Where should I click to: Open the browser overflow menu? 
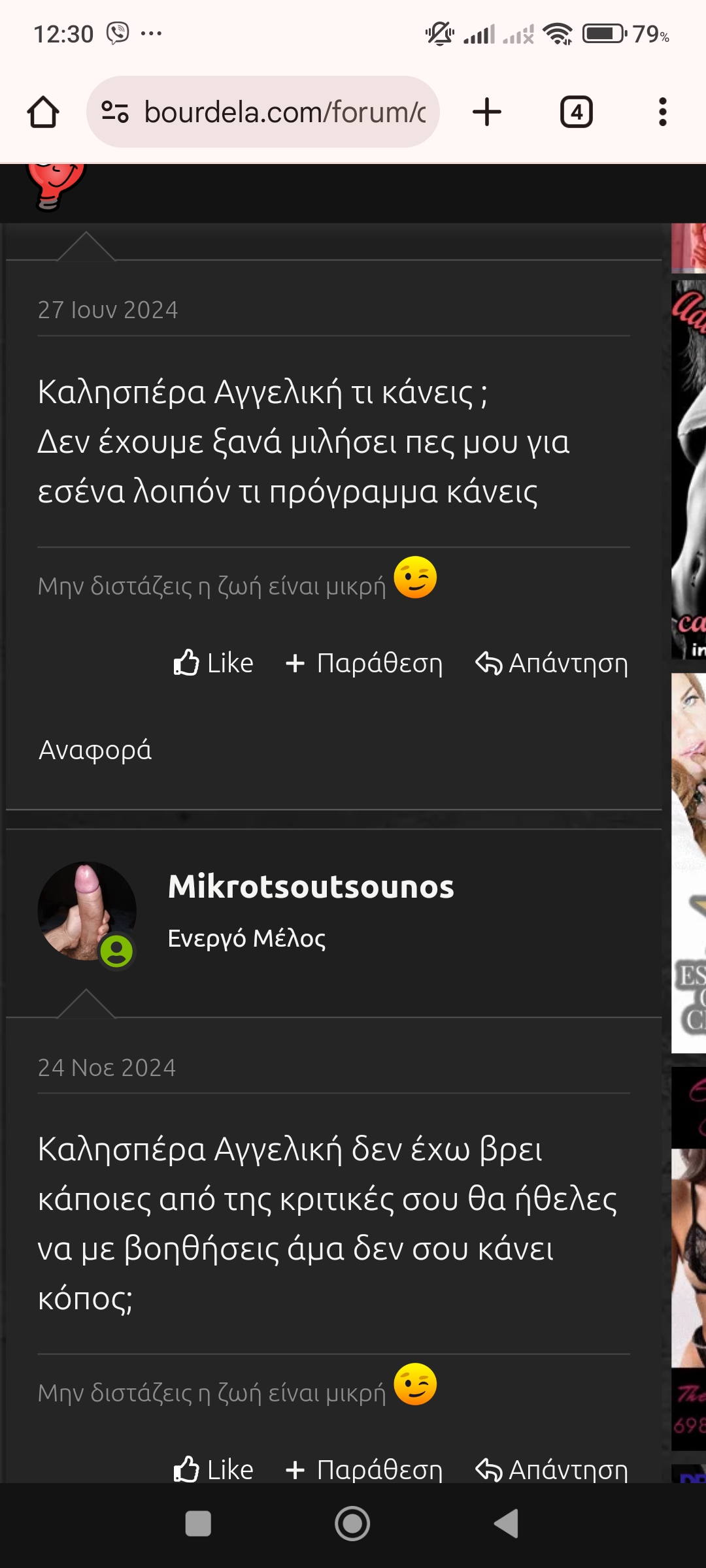point(662,112)
